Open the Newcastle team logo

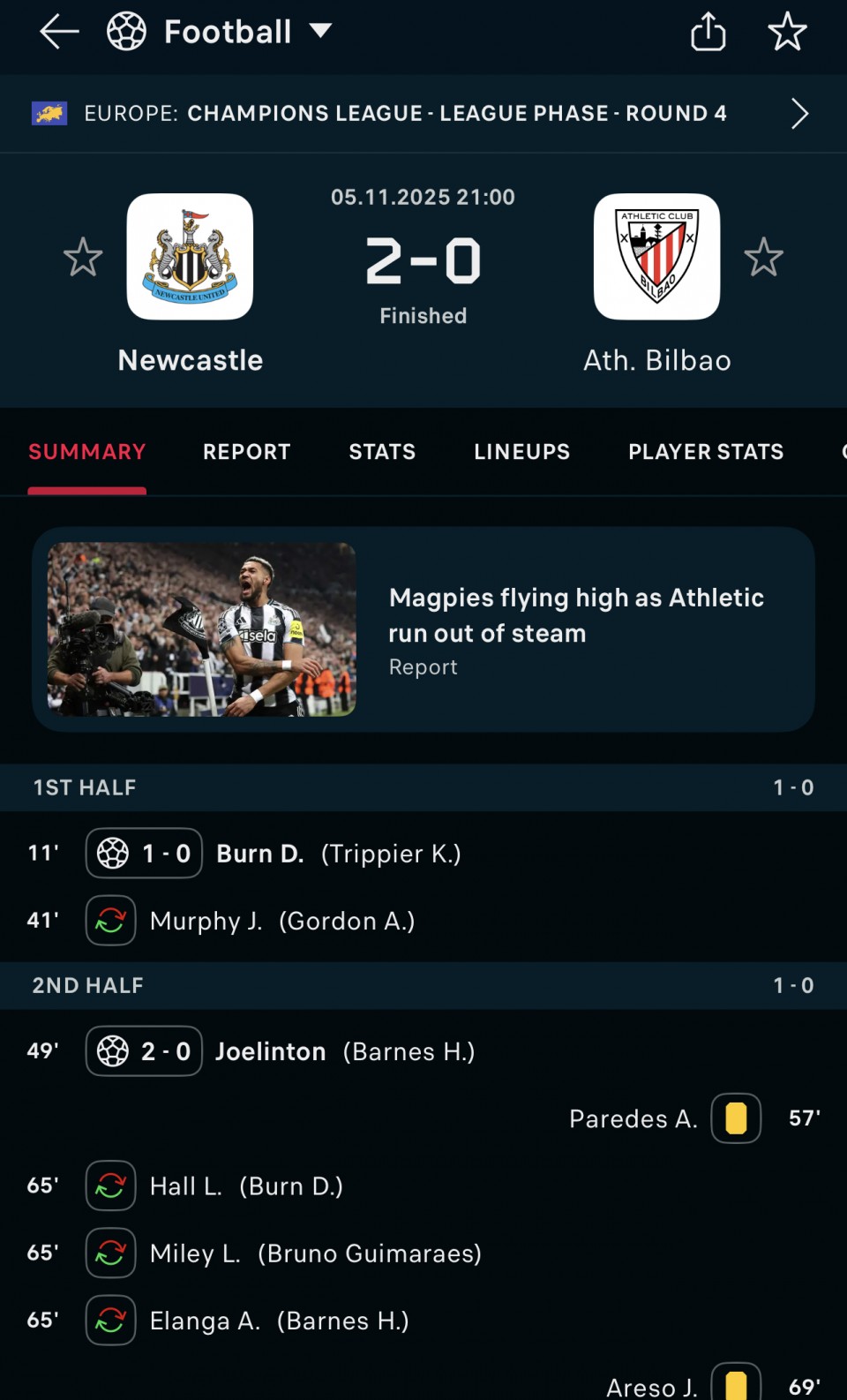pos(190,257)
